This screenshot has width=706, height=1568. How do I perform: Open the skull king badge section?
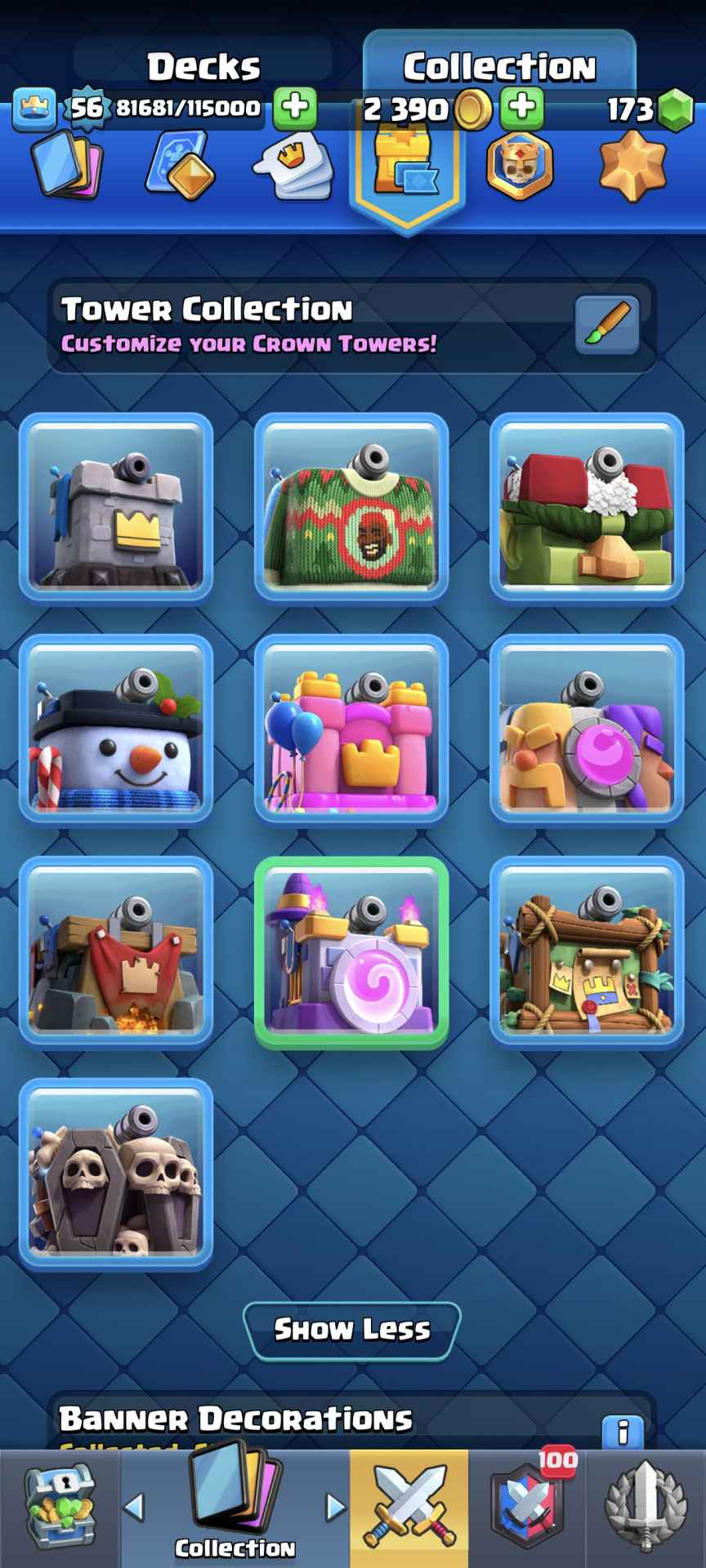[x=520, y=166]
